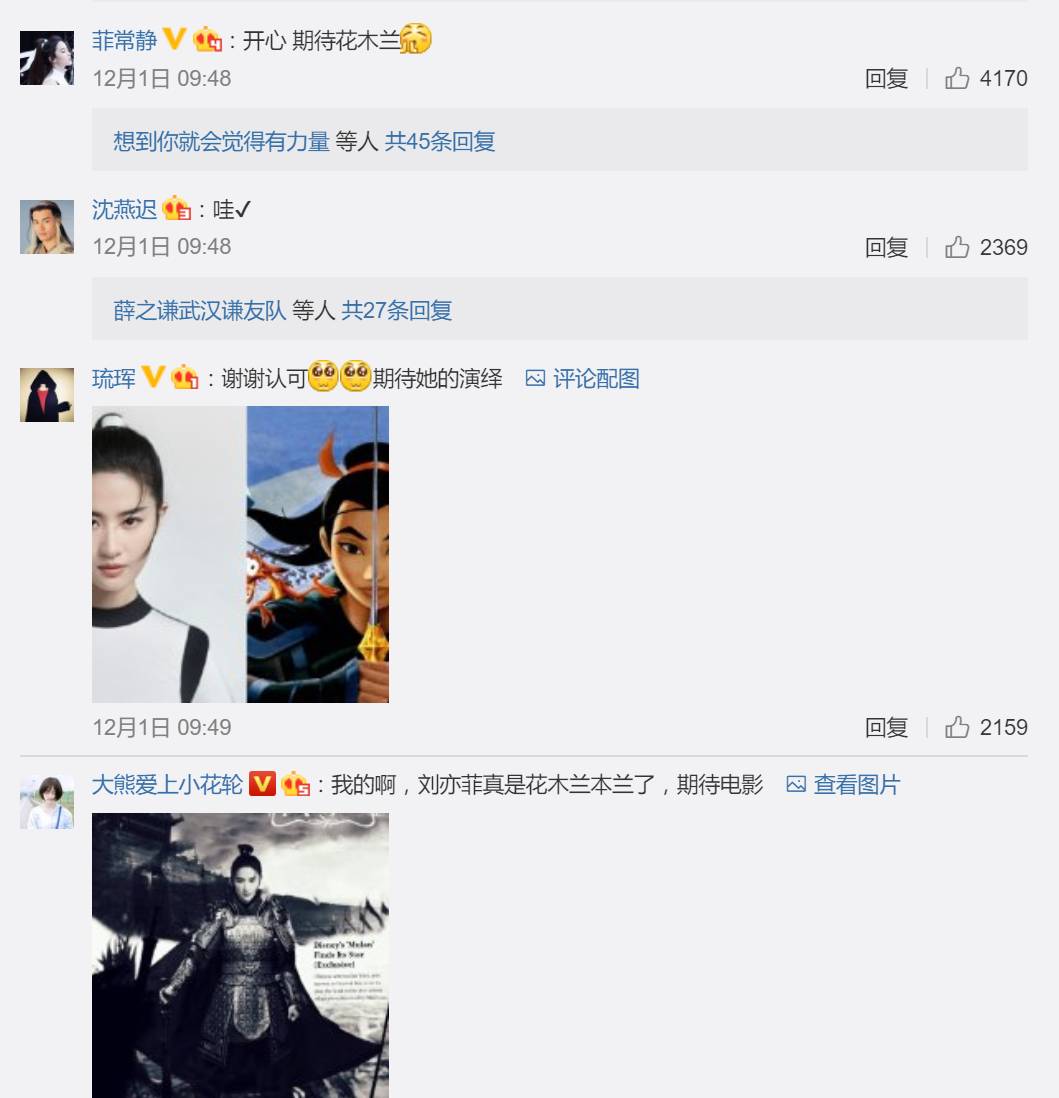Open 菲常静's profile name
The image size is (1059, 1098).
(x=125, y=40)
